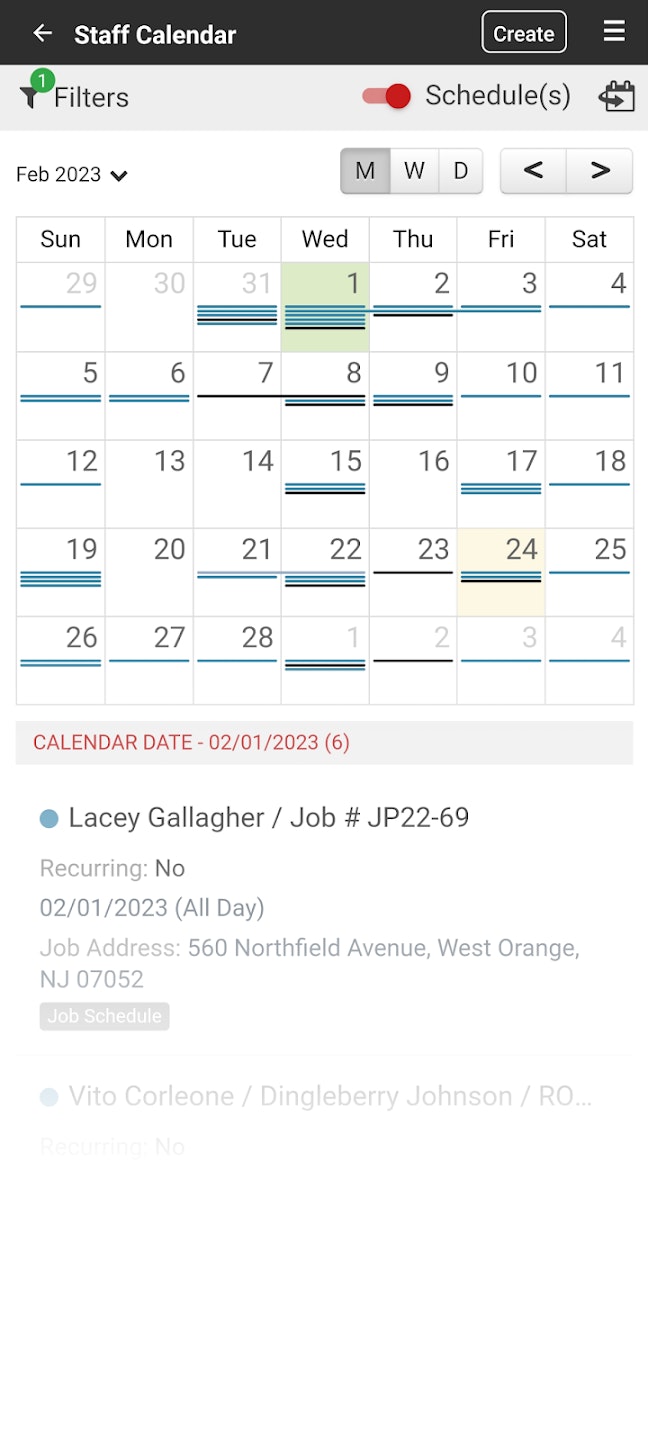Select February 19 on the calendar
The height and width of the screenshot is (1440, 648).
click(x=61, y=571)
